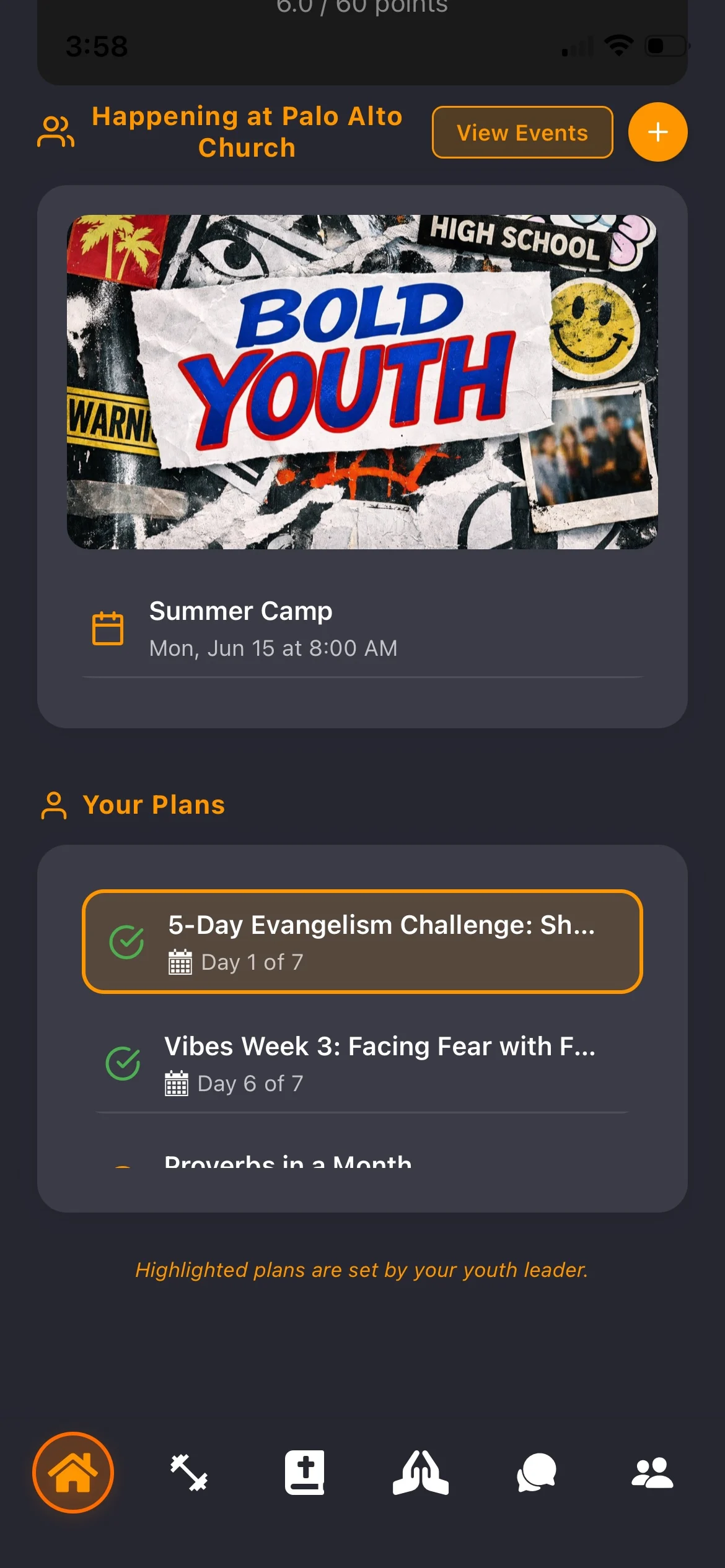Open the Bible tab
Screen dimensions: 725x1568
[x=304, y=1473]
